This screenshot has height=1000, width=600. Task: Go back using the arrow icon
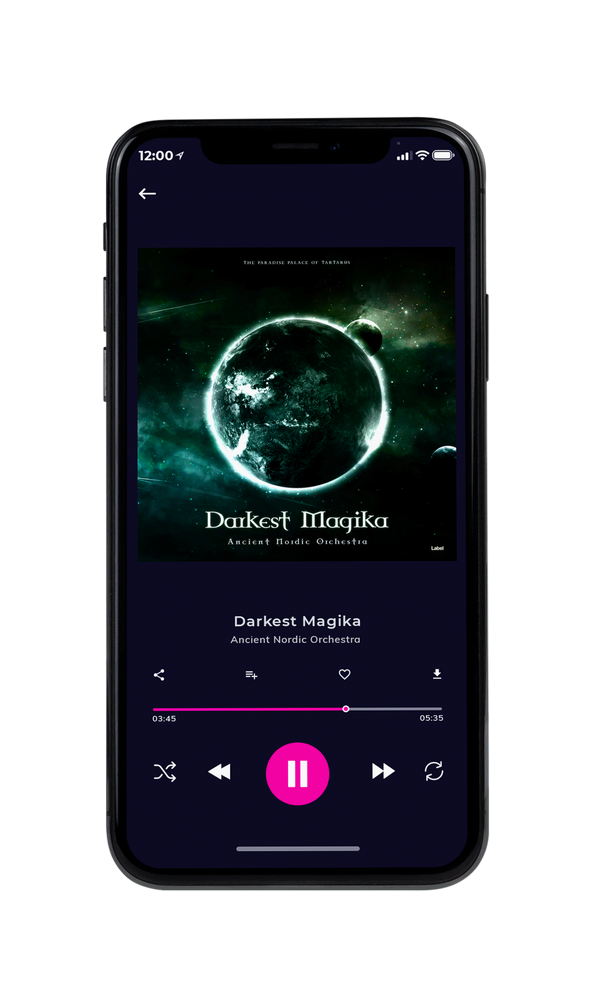(147, 194)
